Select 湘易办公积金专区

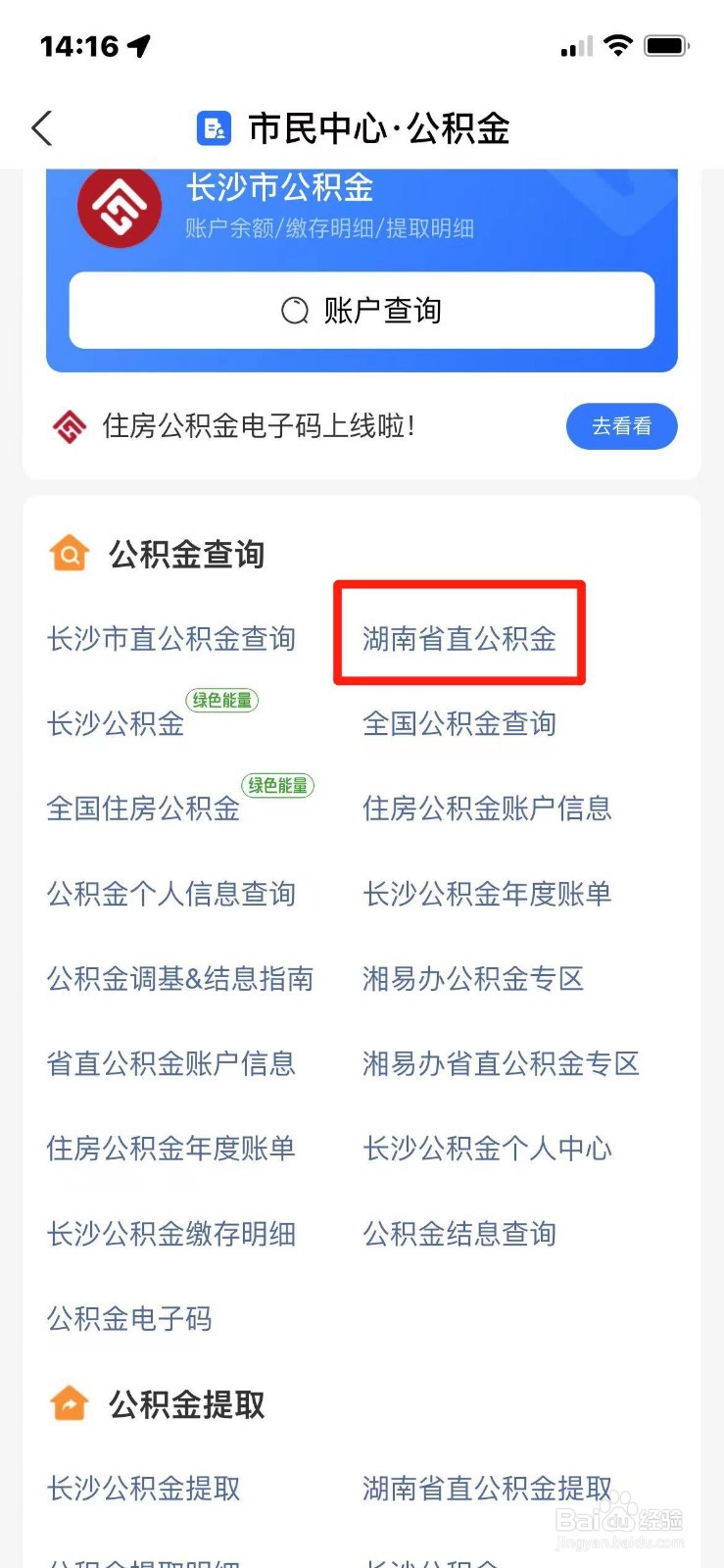[473, 979]
